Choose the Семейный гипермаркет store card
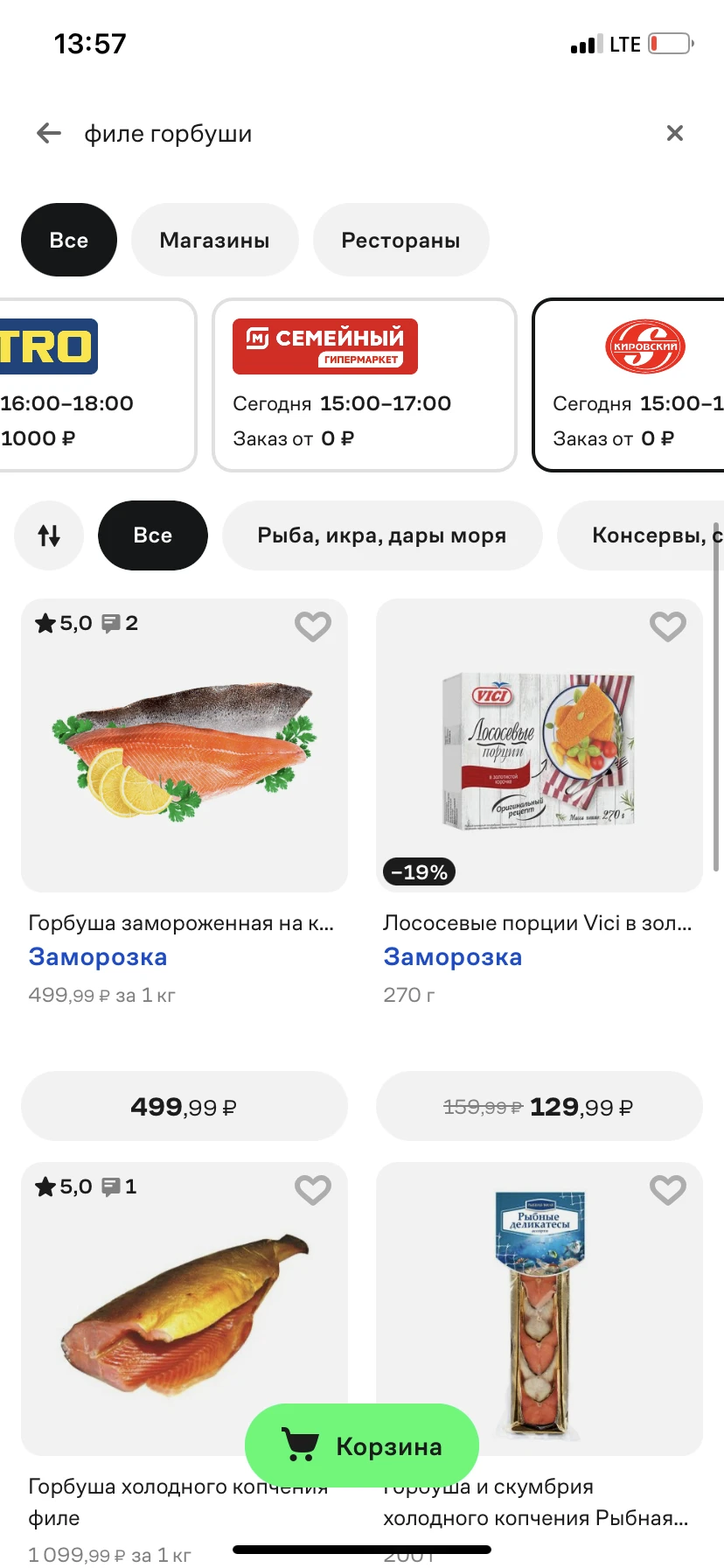 coord(365,385)
